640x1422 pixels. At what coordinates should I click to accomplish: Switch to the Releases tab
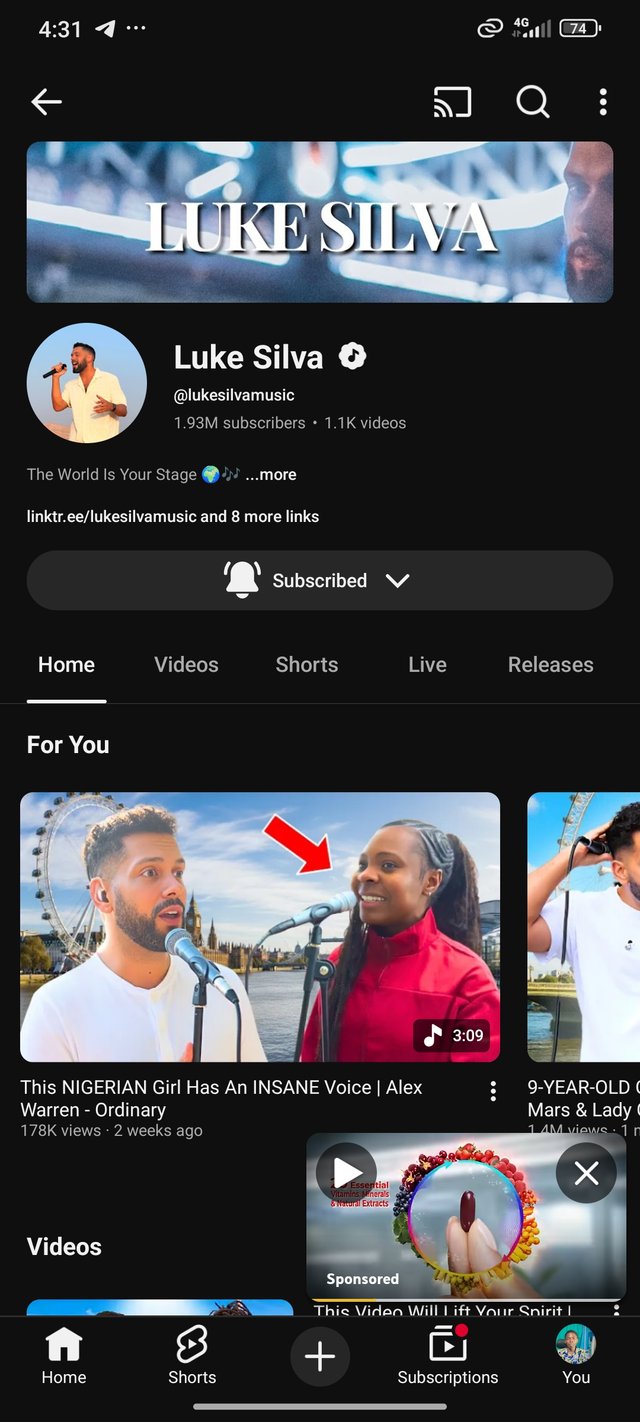pos(550,665)
